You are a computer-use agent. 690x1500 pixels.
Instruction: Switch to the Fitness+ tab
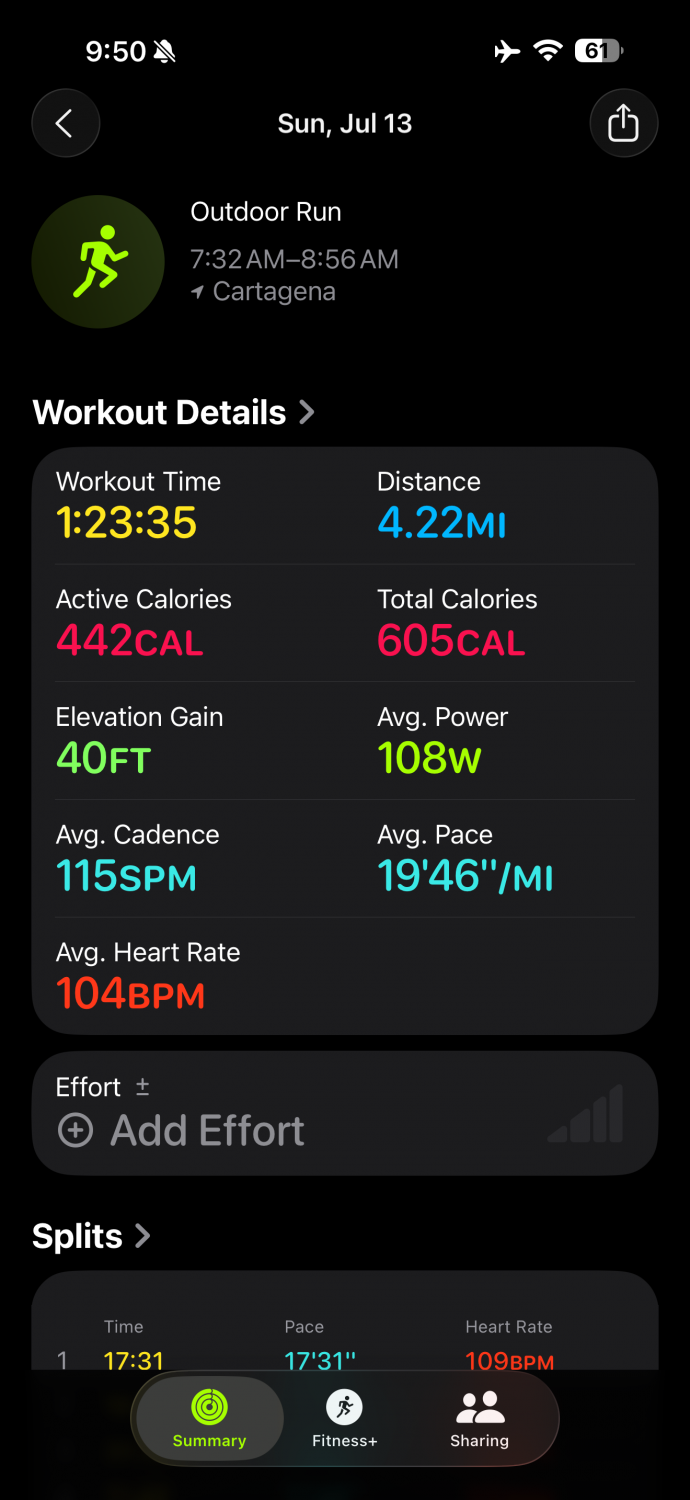pos(345,1418)
